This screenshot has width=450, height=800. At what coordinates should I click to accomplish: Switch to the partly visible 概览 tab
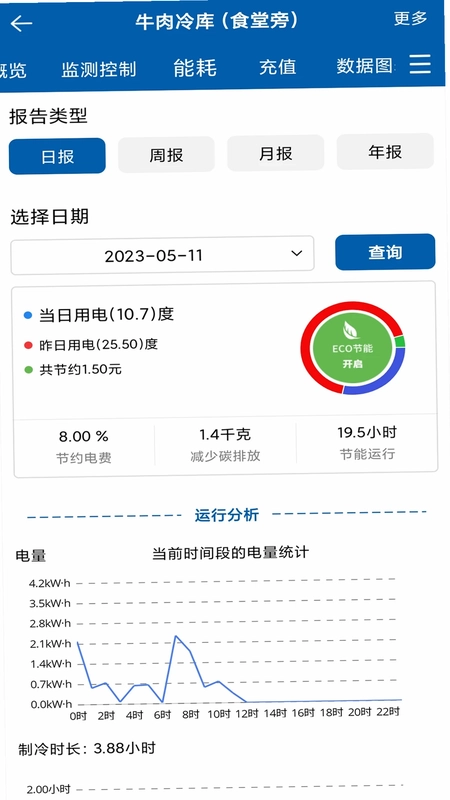point(13,70)
